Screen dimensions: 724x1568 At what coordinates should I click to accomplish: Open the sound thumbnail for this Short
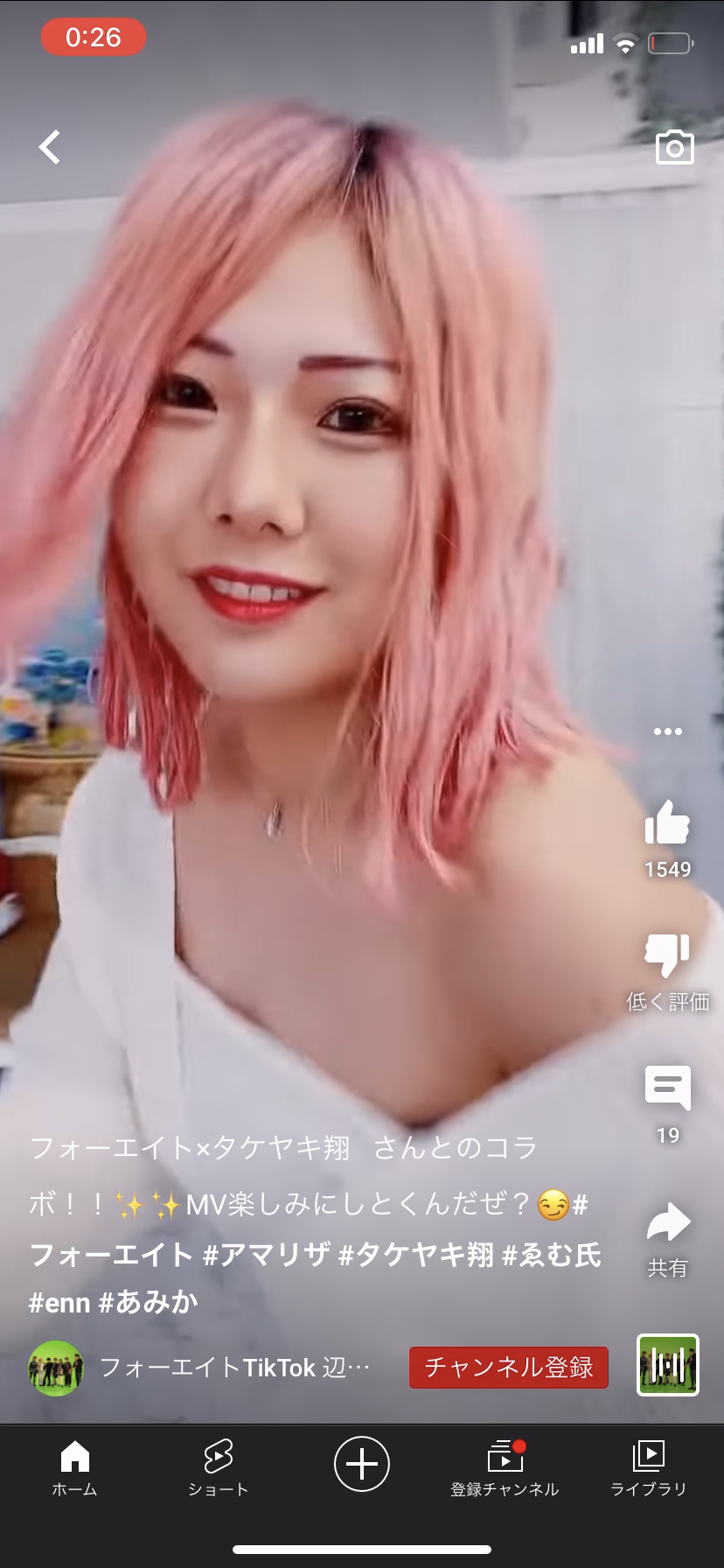point(668,1365)
